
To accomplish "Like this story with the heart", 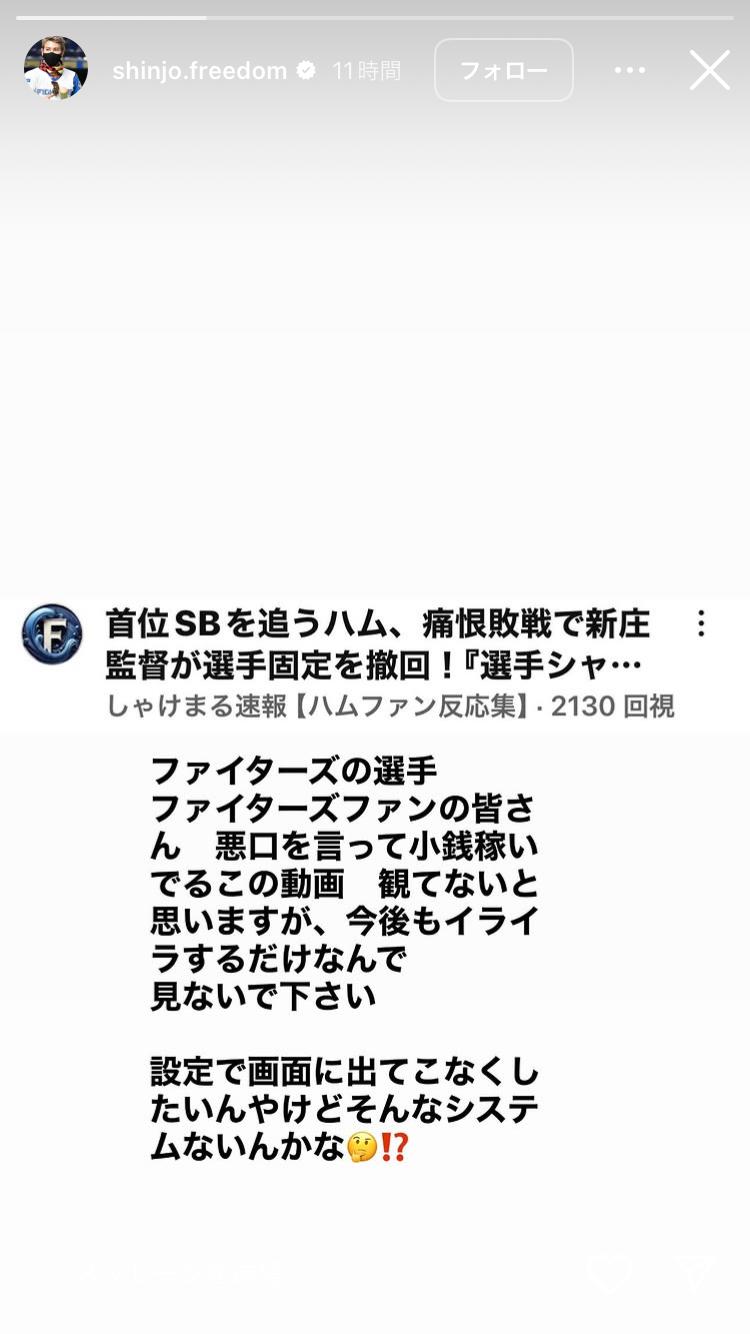I will [609, 1272].
